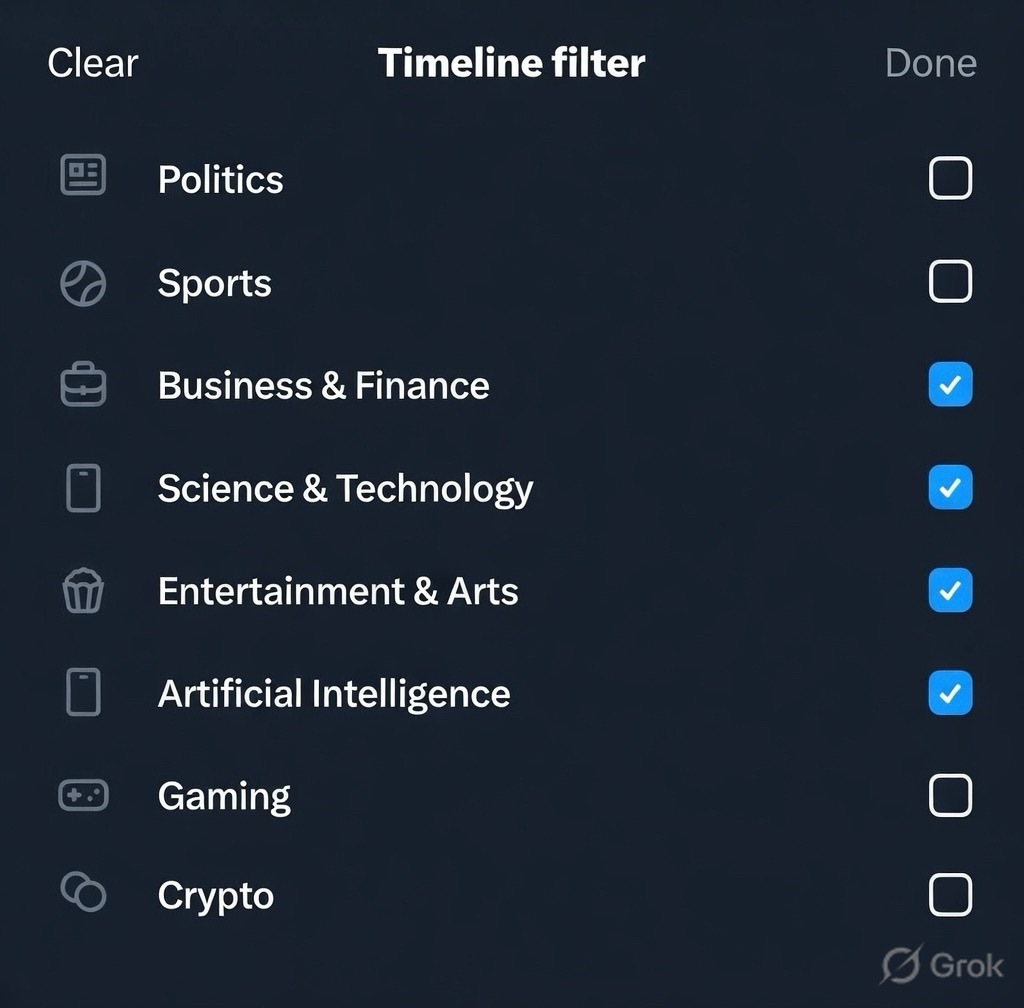Enable the Sports filter
This screenshot has width=1024, height=1008.
[x=950, y=282]
